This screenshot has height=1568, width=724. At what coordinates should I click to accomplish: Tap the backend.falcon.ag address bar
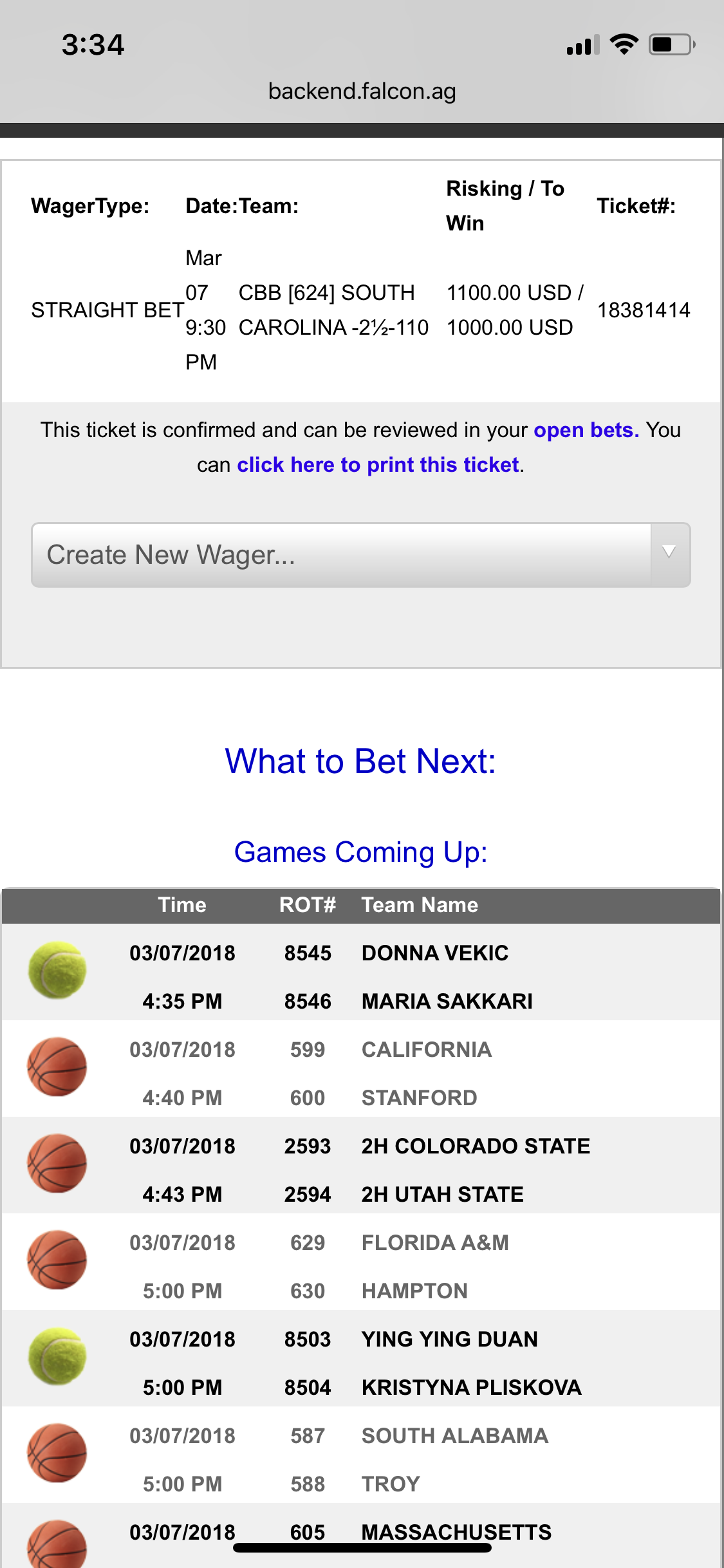click(362, 91)
